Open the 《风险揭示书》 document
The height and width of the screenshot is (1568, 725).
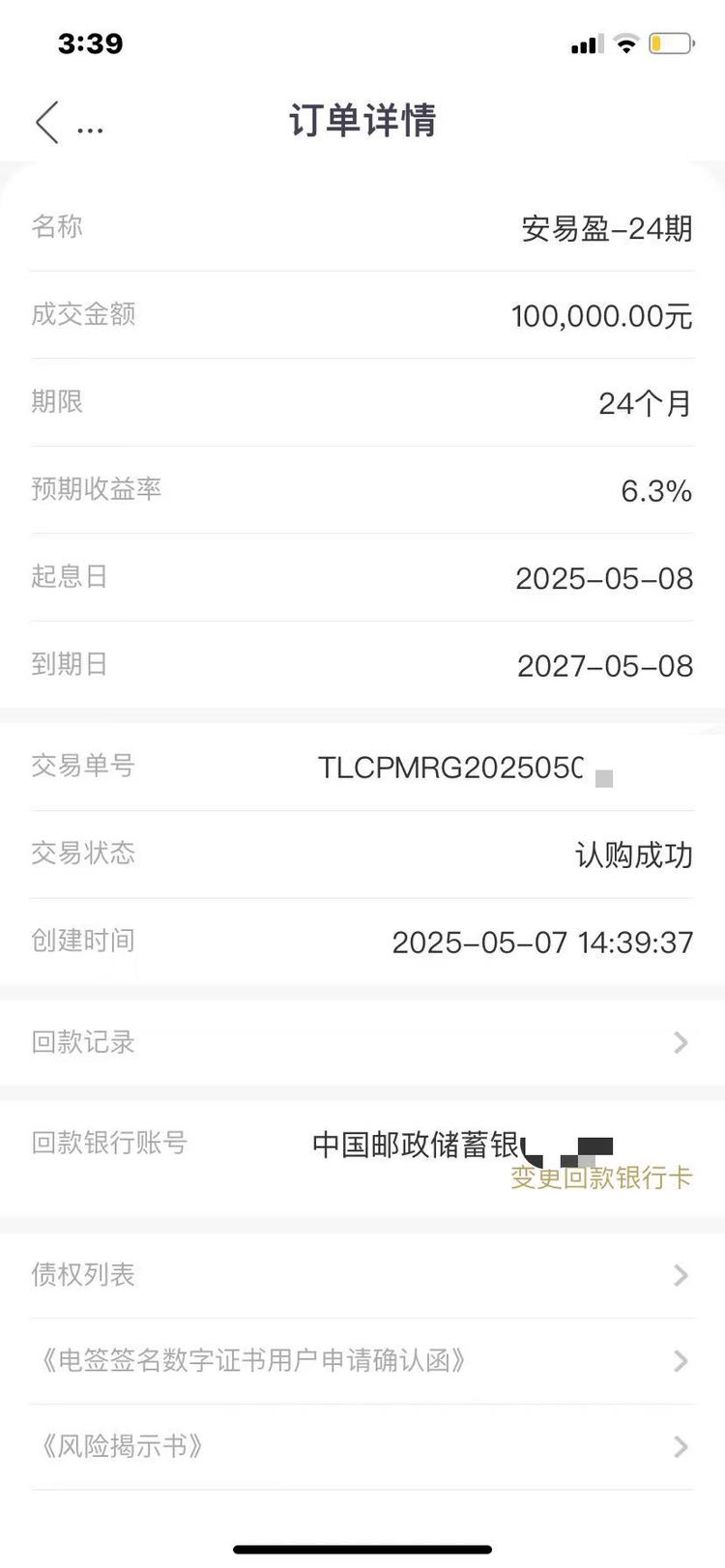click(362, 1447)
